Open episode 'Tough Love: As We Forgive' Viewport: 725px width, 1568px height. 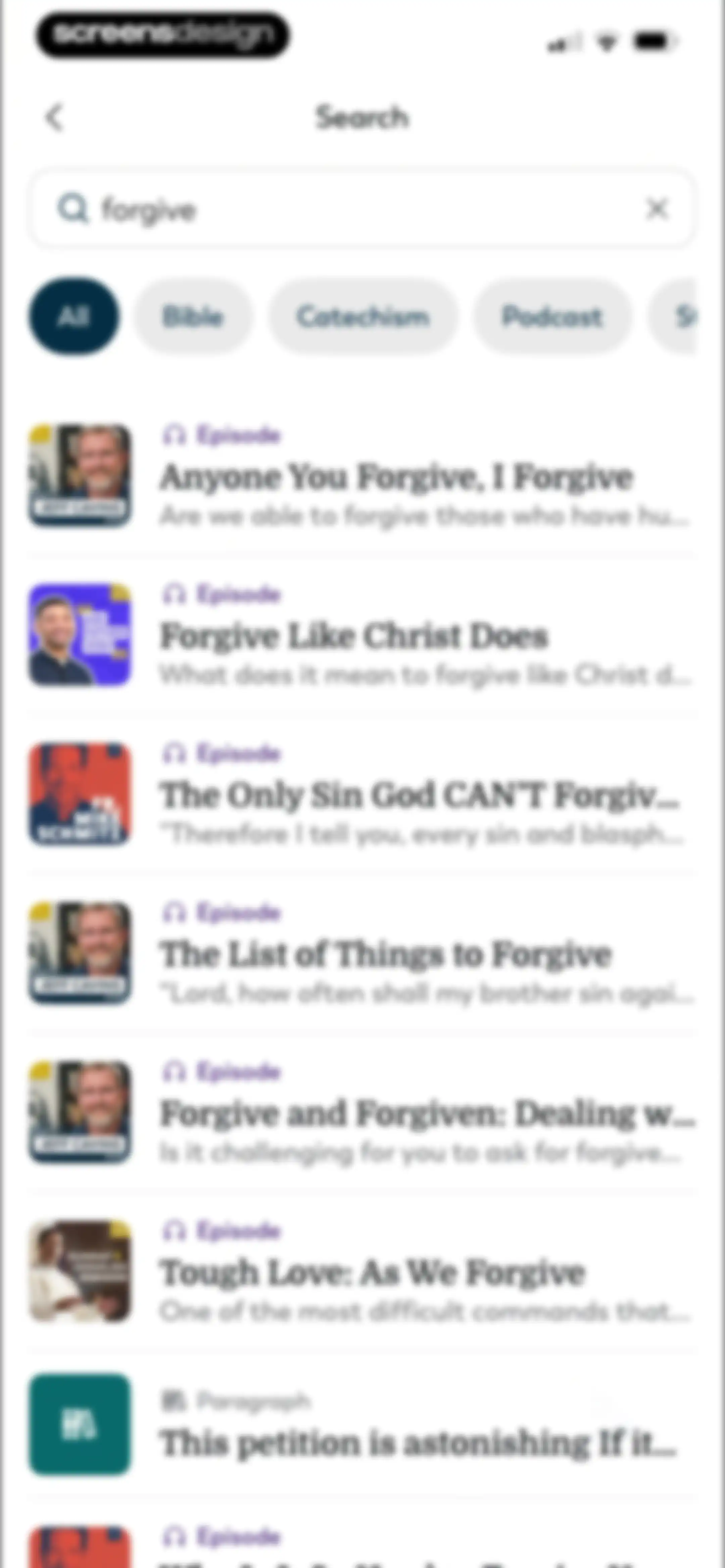(x=361, y=1272)
